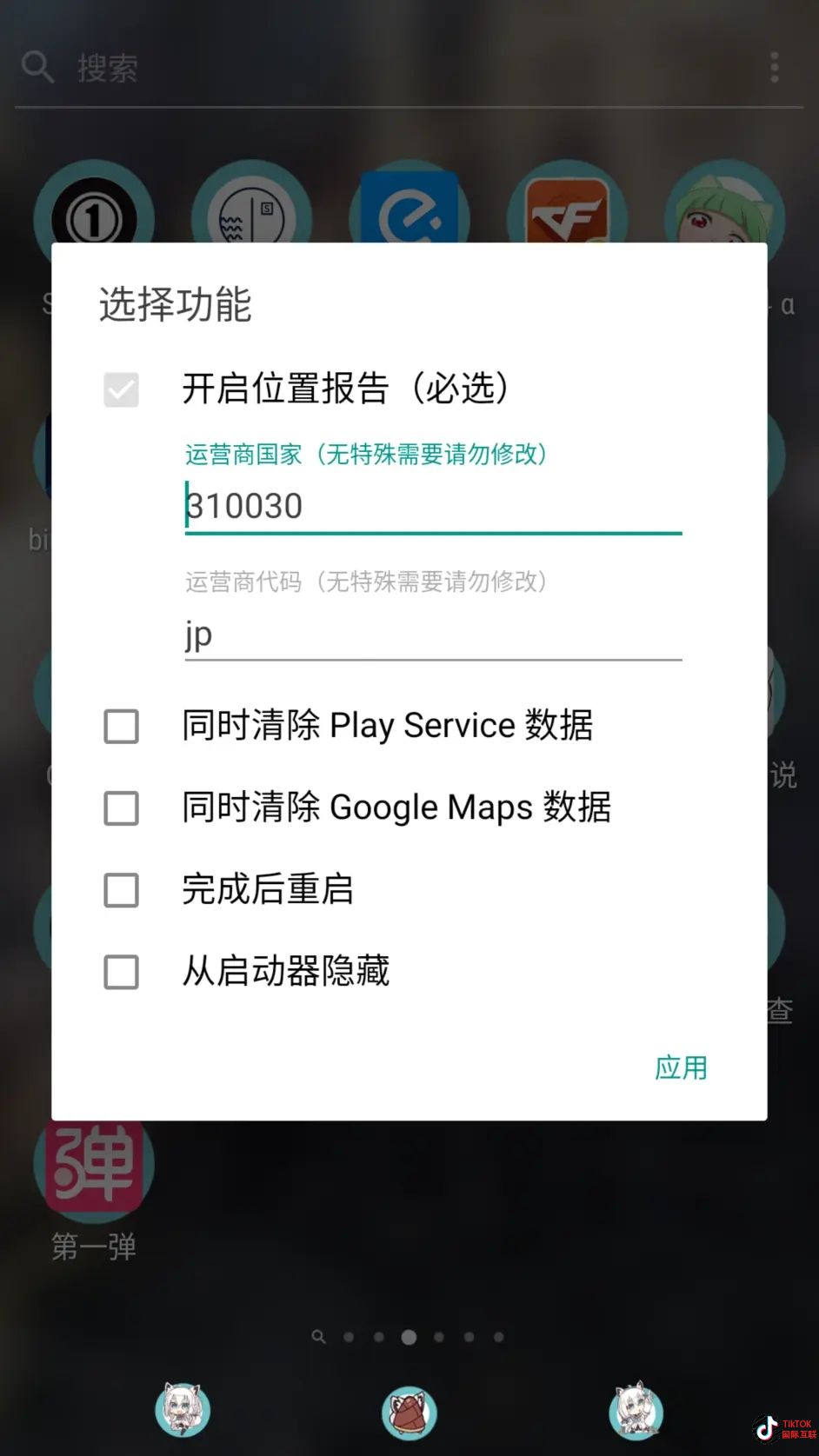Tap the 应用 button to apply

click(681, 1067)
